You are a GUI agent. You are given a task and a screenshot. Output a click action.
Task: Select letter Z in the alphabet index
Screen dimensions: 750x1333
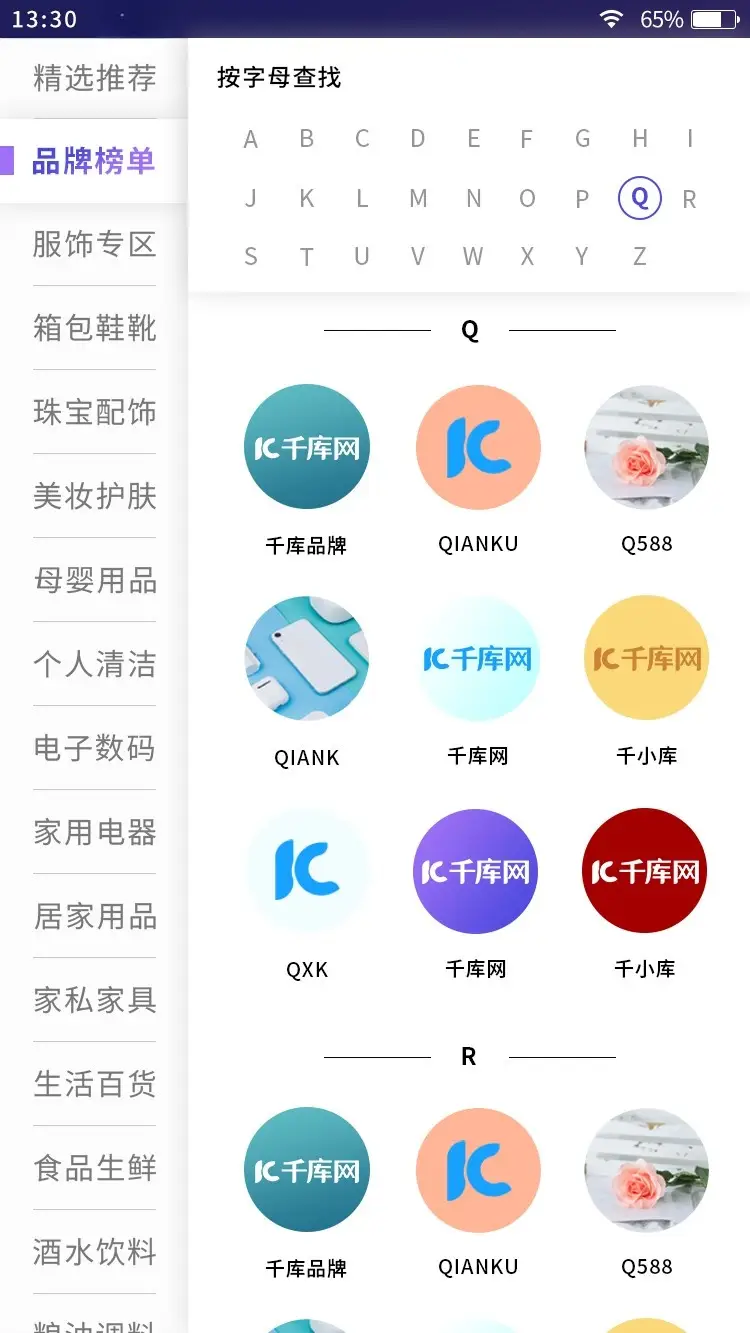639,257
